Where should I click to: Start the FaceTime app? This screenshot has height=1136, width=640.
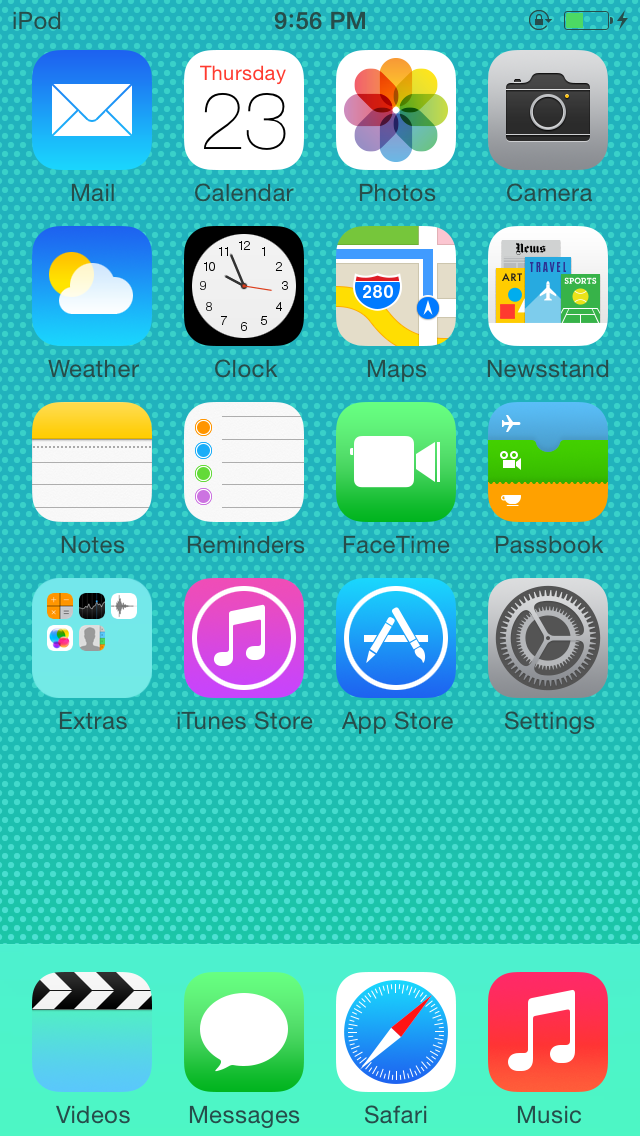[396, 462]
